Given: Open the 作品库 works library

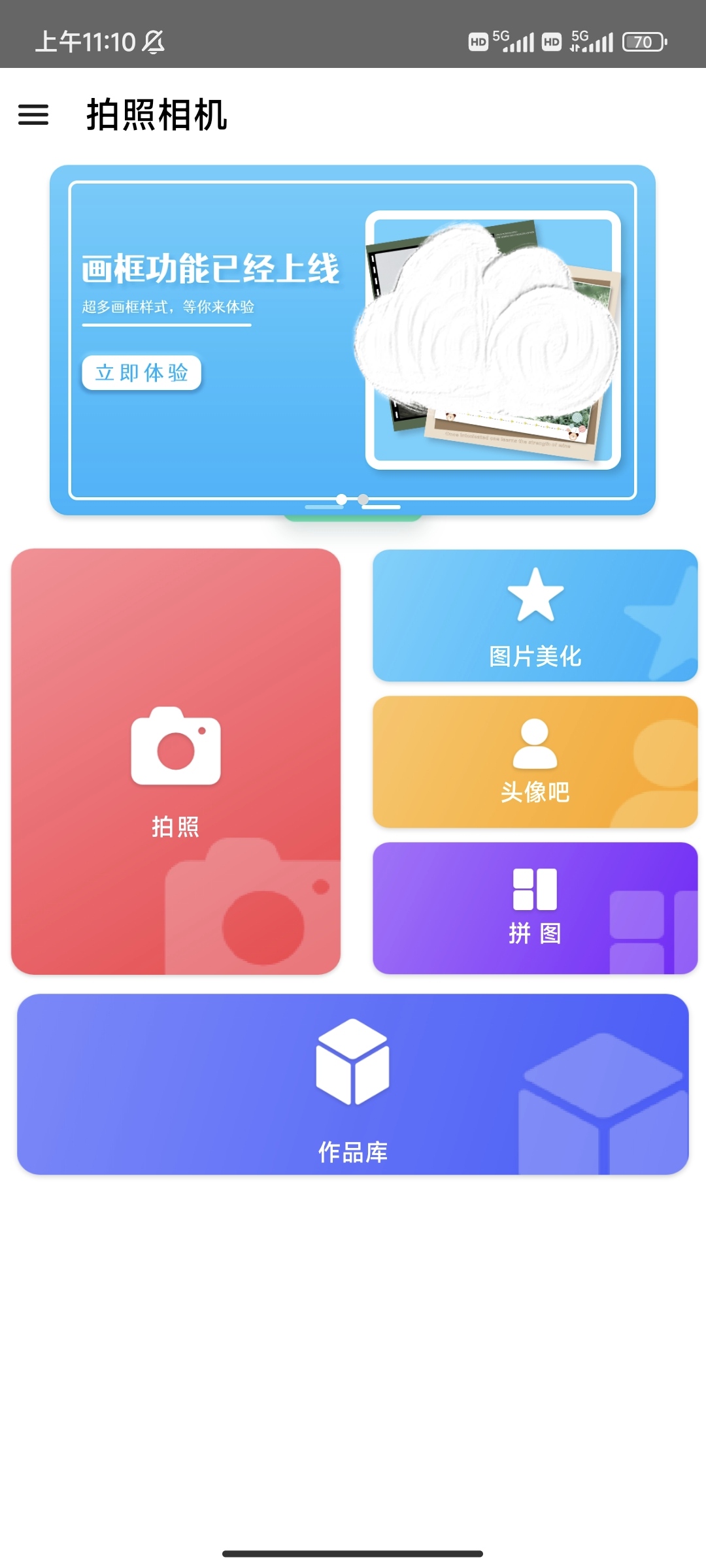Looking at the screenshot, I should (x=352, y=1085).
